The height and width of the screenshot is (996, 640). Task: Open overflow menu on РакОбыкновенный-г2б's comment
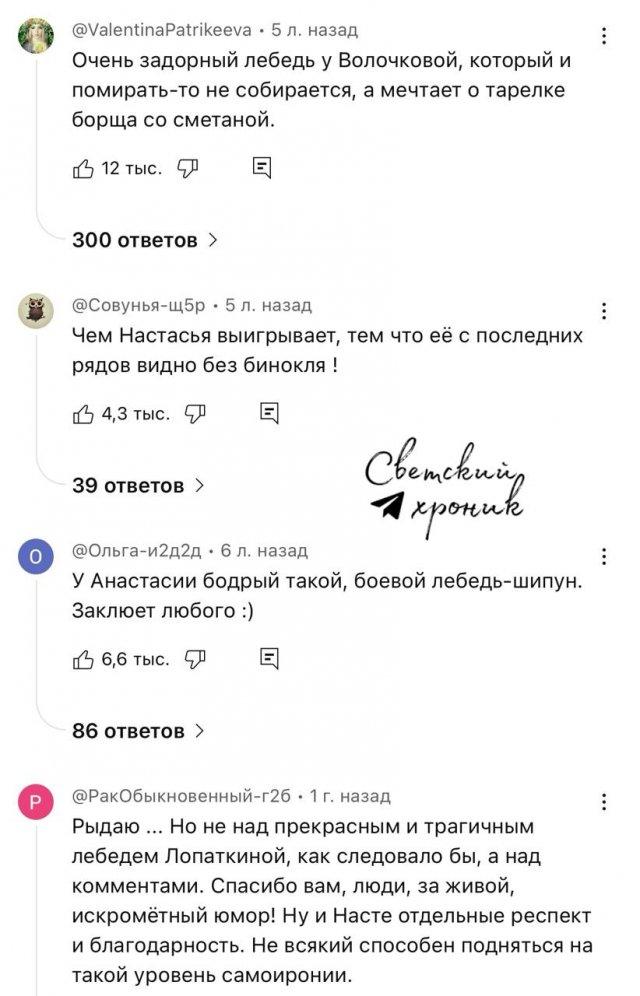603,802
